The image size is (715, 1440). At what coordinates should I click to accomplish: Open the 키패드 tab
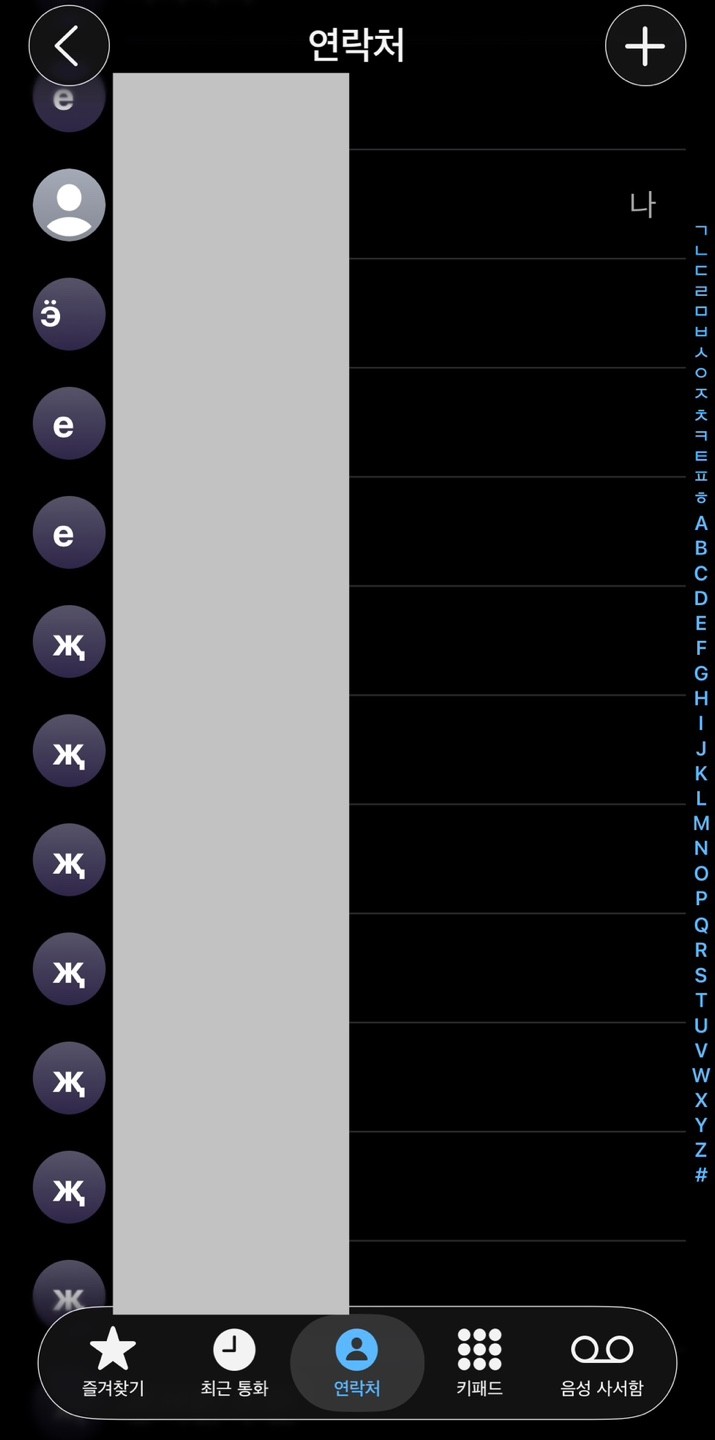click(479, 1362)
